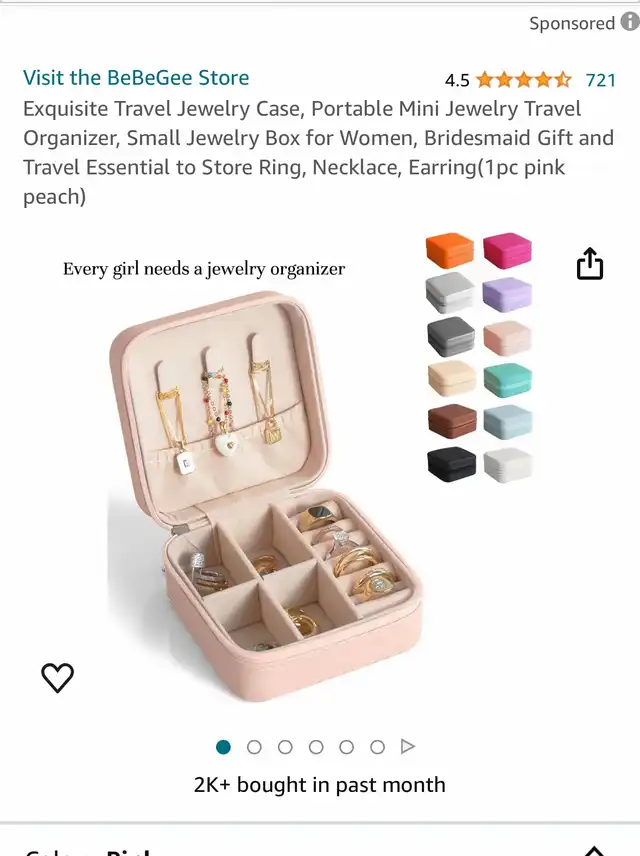This screenshot has width=640, height=856.
Task: Jump to the product video in the carousel
Action: coord(407,747)
